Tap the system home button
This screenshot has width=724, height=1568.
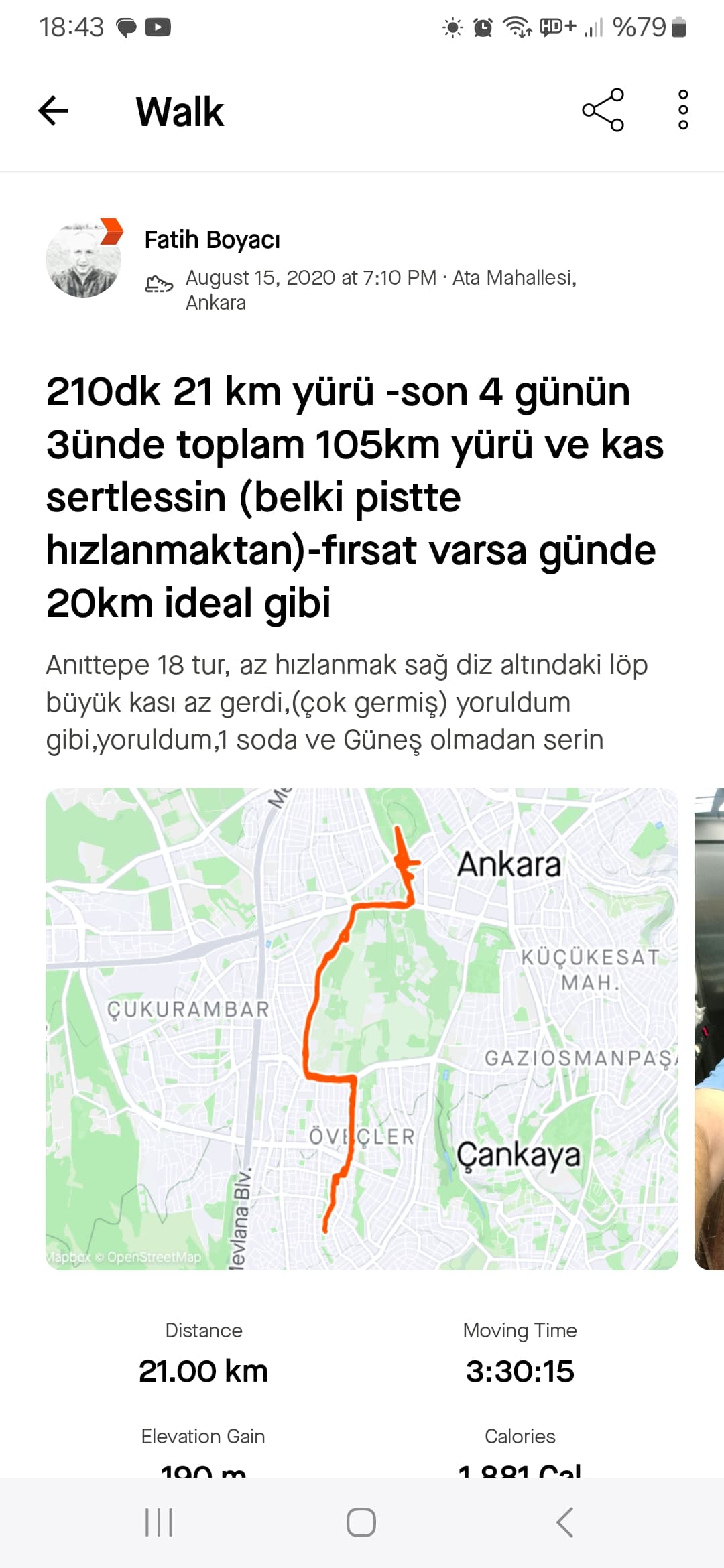(x=361, y=1522)
